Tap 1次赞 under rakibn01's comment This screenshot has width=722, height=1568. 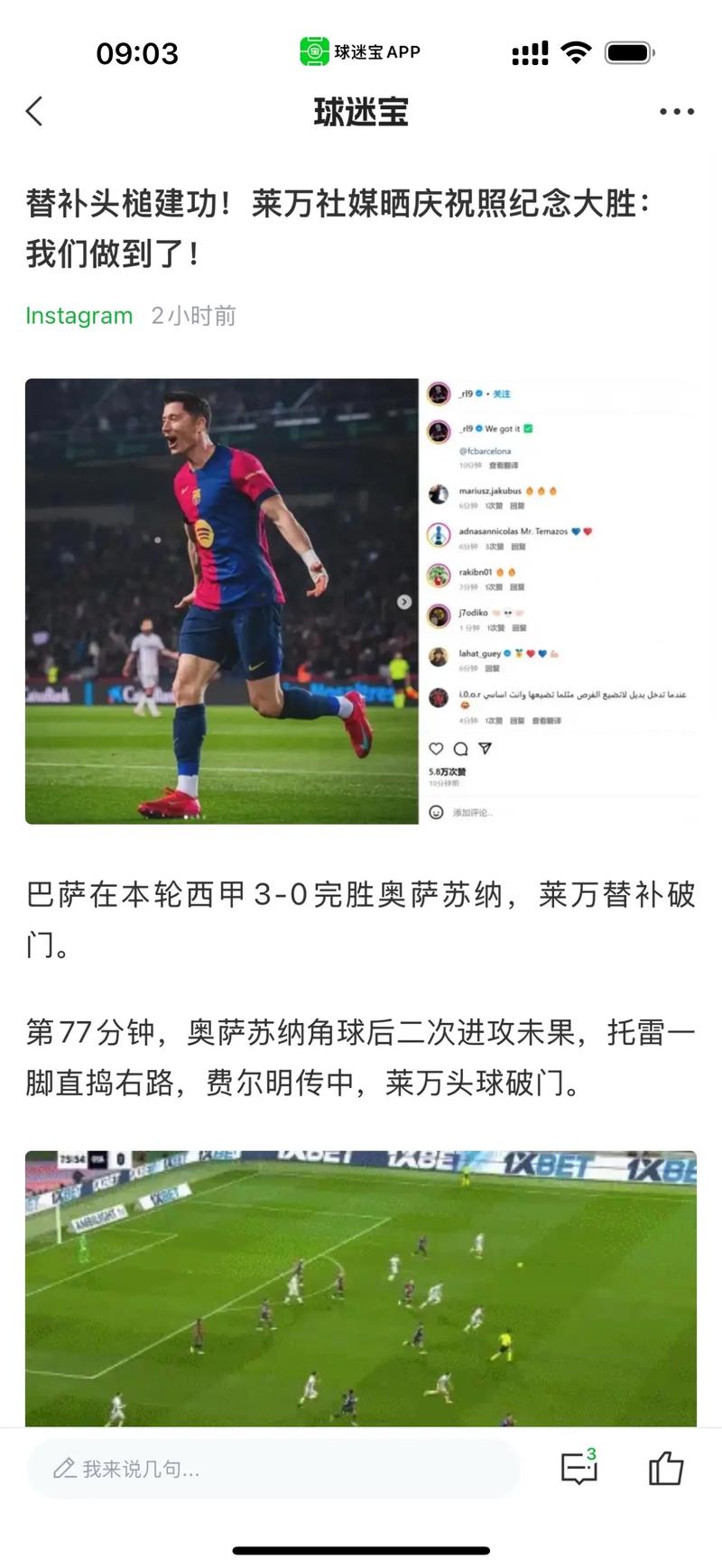tap(492, 588)
